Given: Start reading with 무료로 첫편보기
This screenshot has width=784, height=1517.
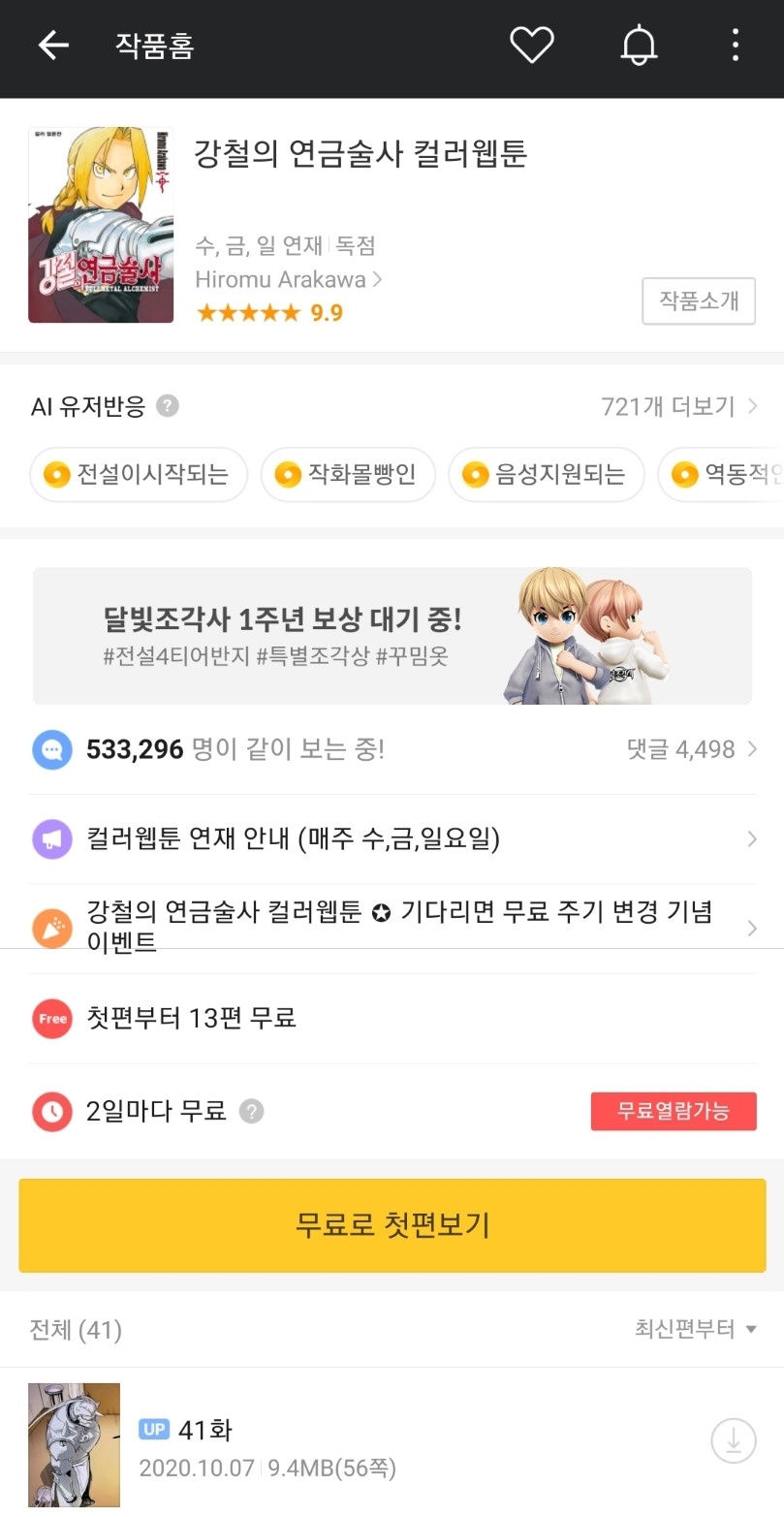Looking at the screenshot, I should coord(392,1225).
